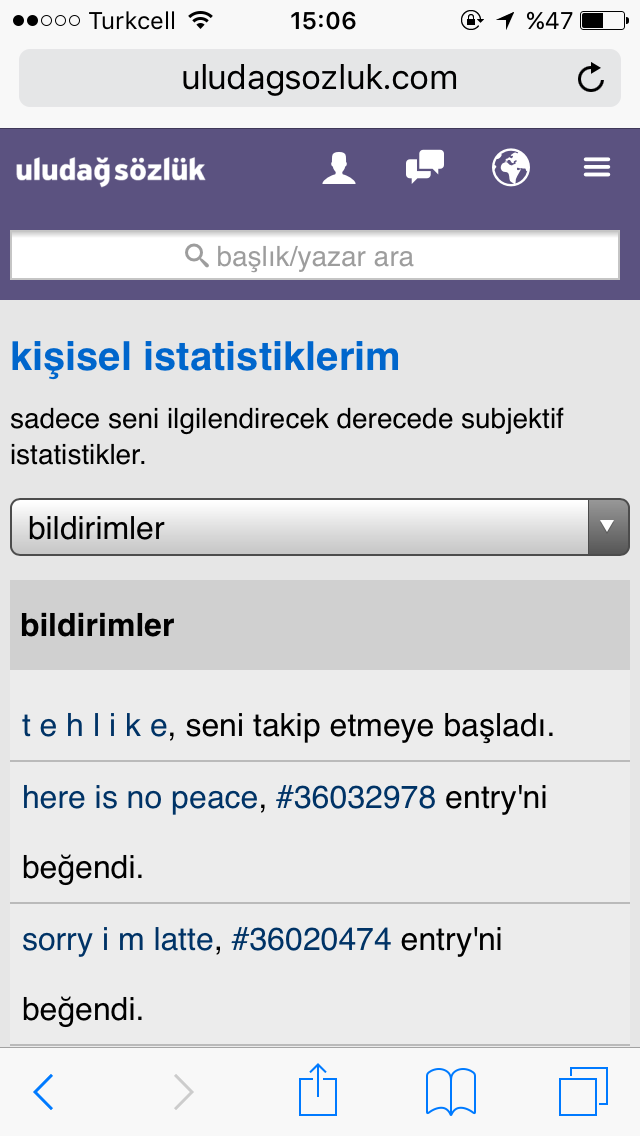Open Safari bookmarks
640x1136 pixels.
coord(451,1091)
